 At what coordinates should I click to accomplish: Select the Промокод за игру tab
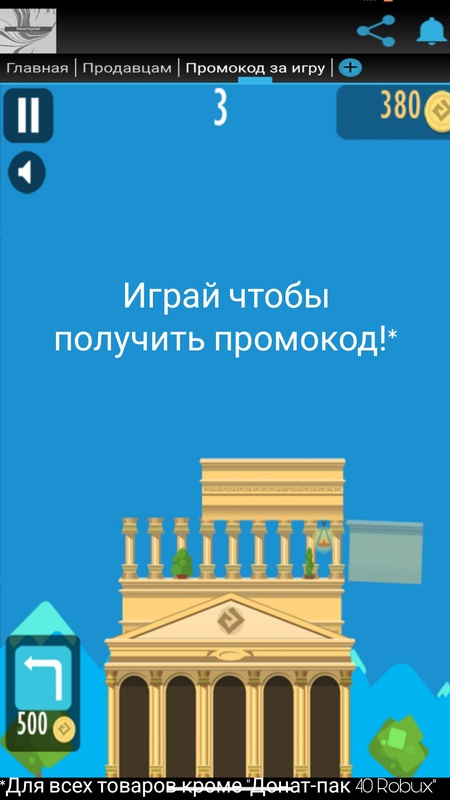[x=255, y=68]
